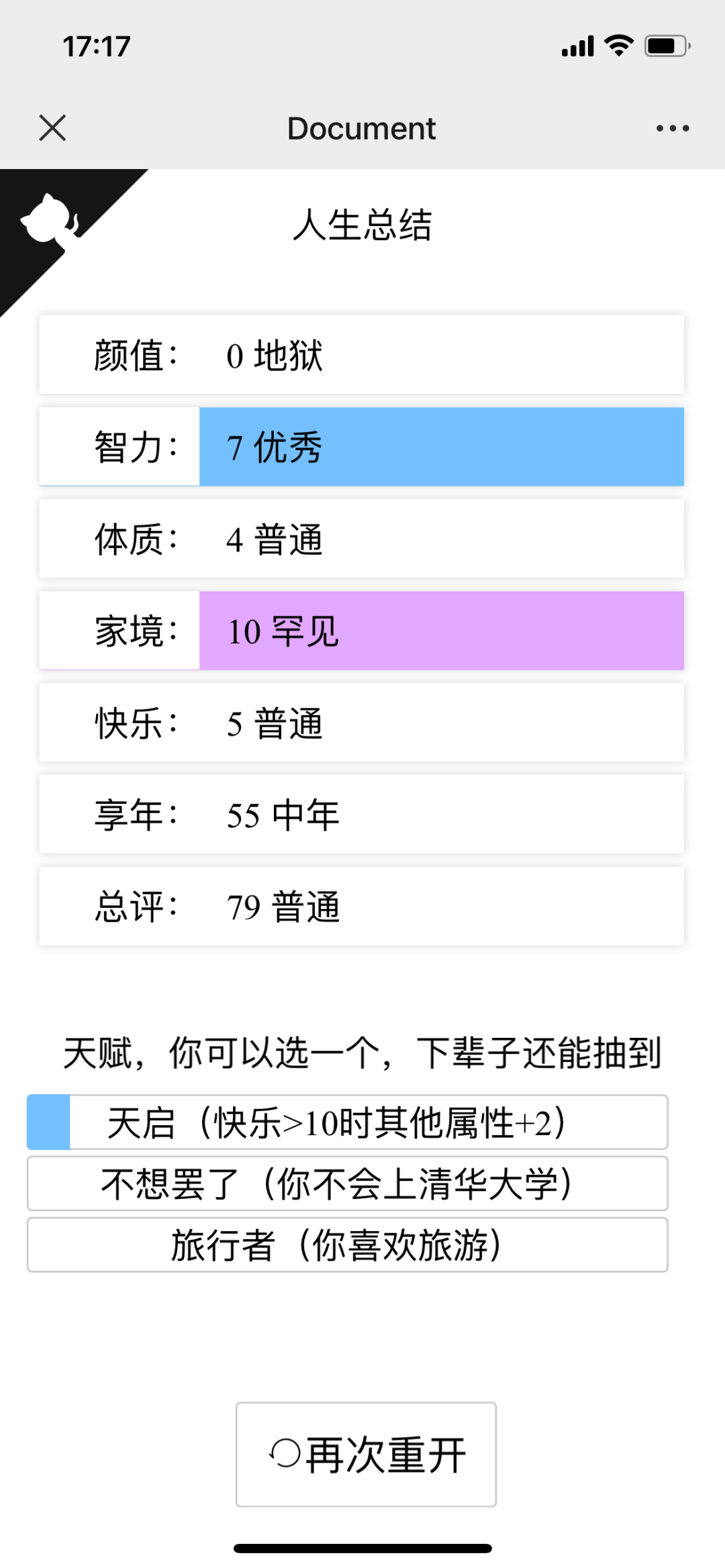Pick the 旅行者 talent
The height and width of the screenshot is (1568, 725).
[347, 1245]
